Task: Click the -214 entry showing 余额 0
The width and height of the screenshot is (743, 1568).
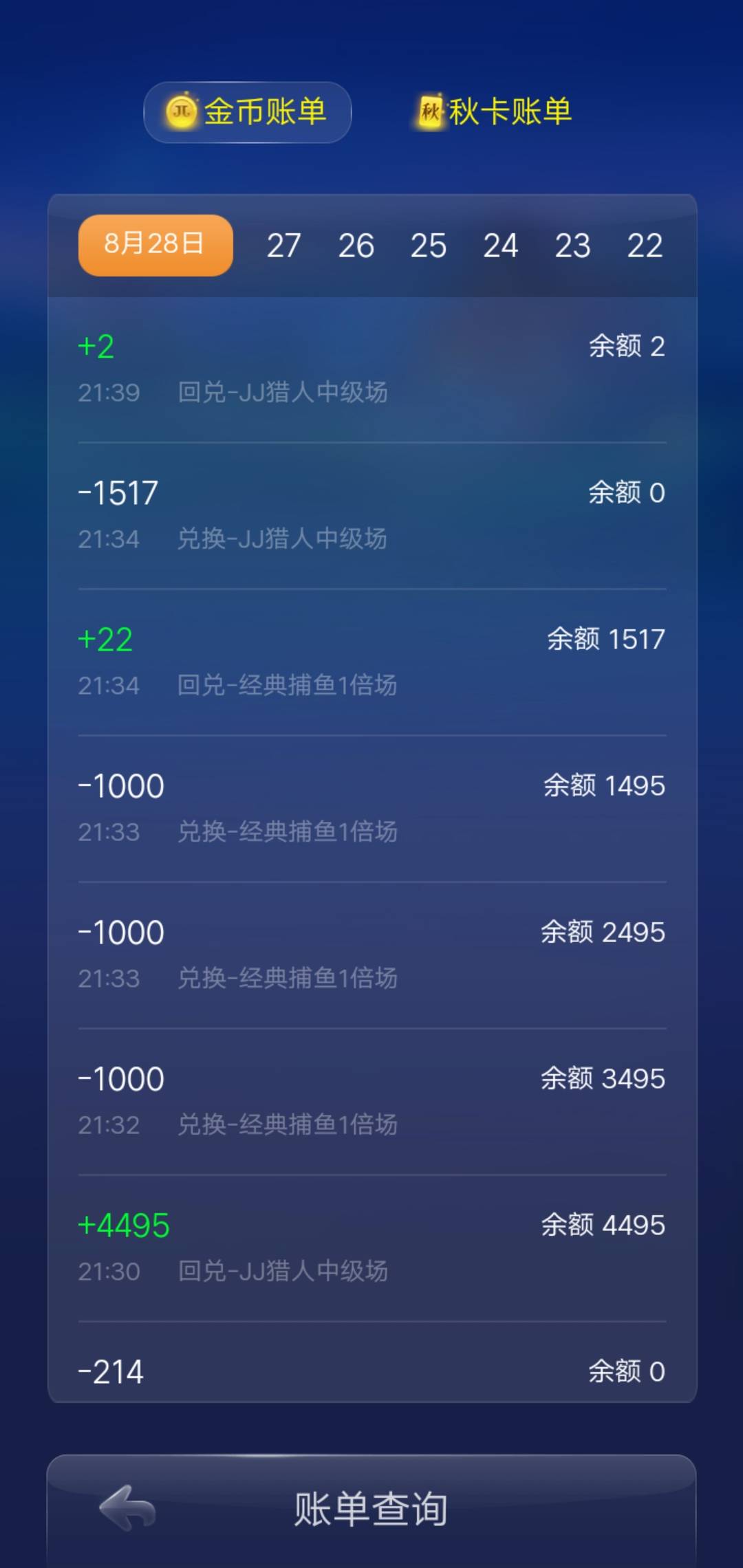Action: [371, 1372]
